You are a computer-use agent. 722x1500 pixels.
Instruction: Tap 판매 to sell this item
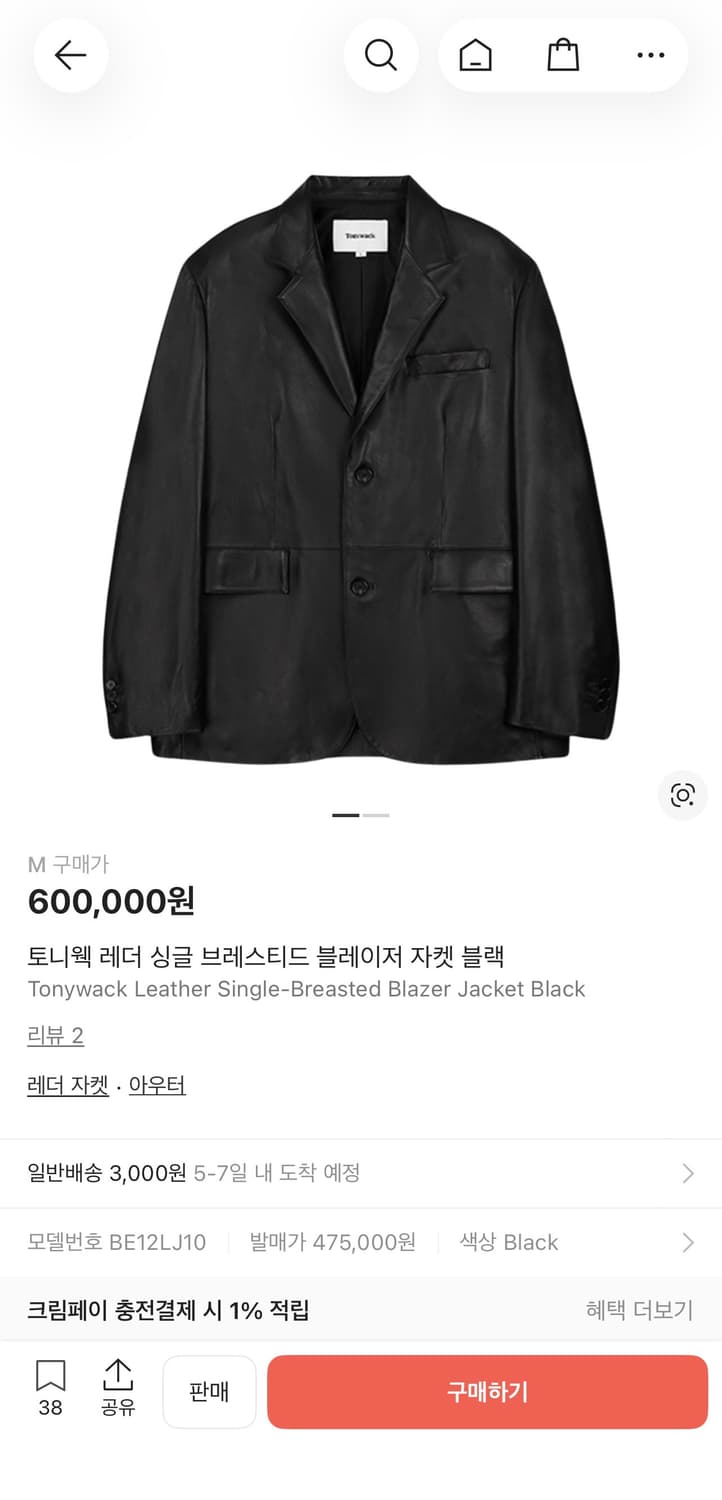[209, 1391]
